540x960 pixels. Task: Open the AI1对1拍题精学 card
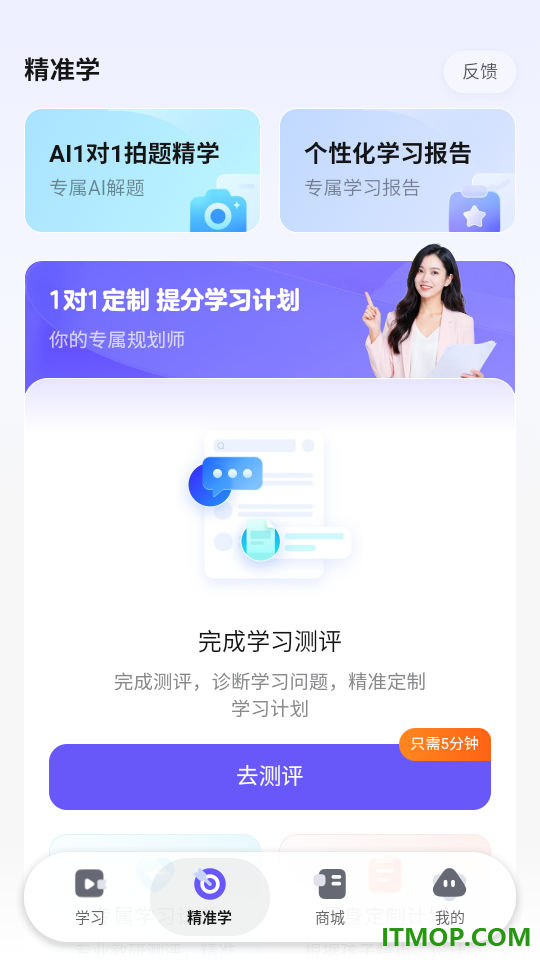click(143, 170)
